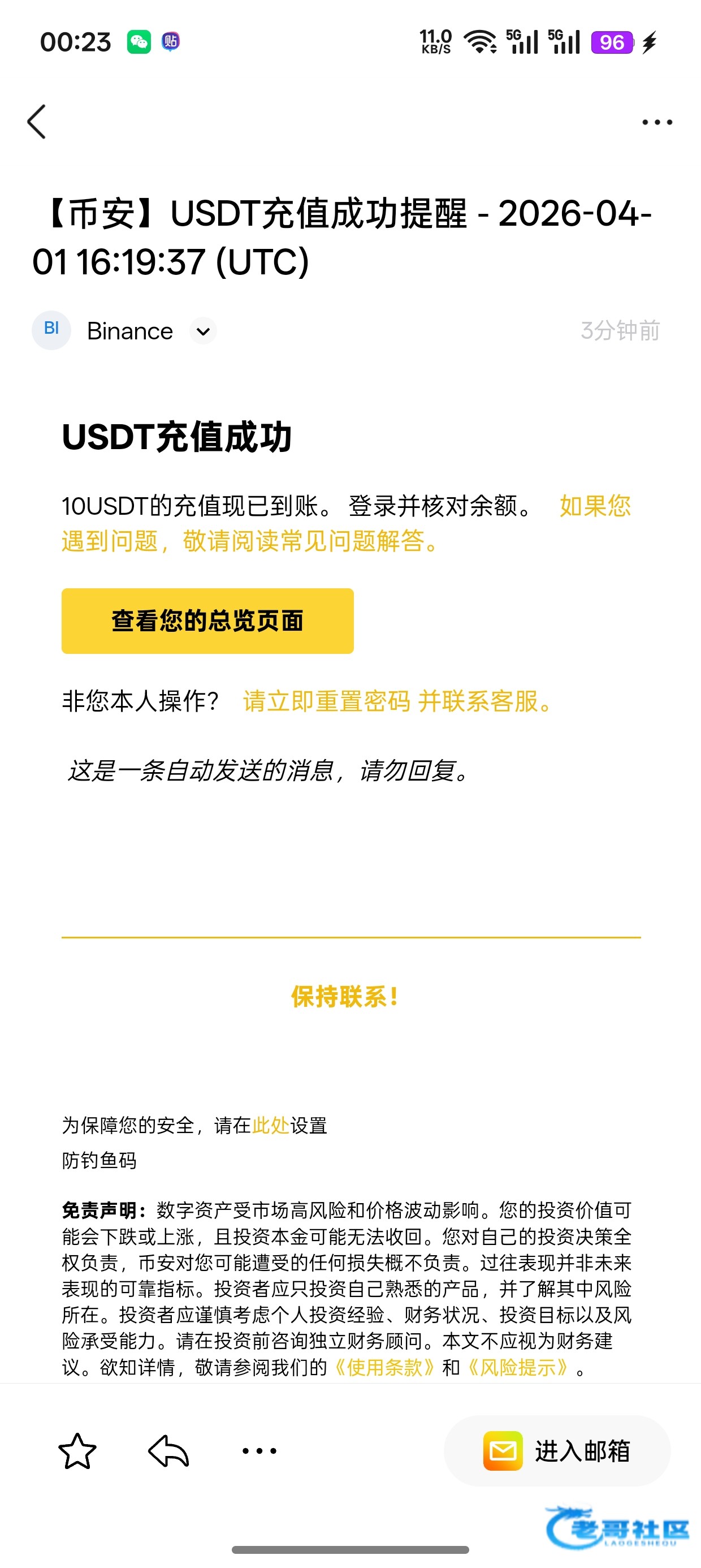Open the 《使用条款》 link
Viewport: 701px width, 1568px height.
coord(384,1368)
